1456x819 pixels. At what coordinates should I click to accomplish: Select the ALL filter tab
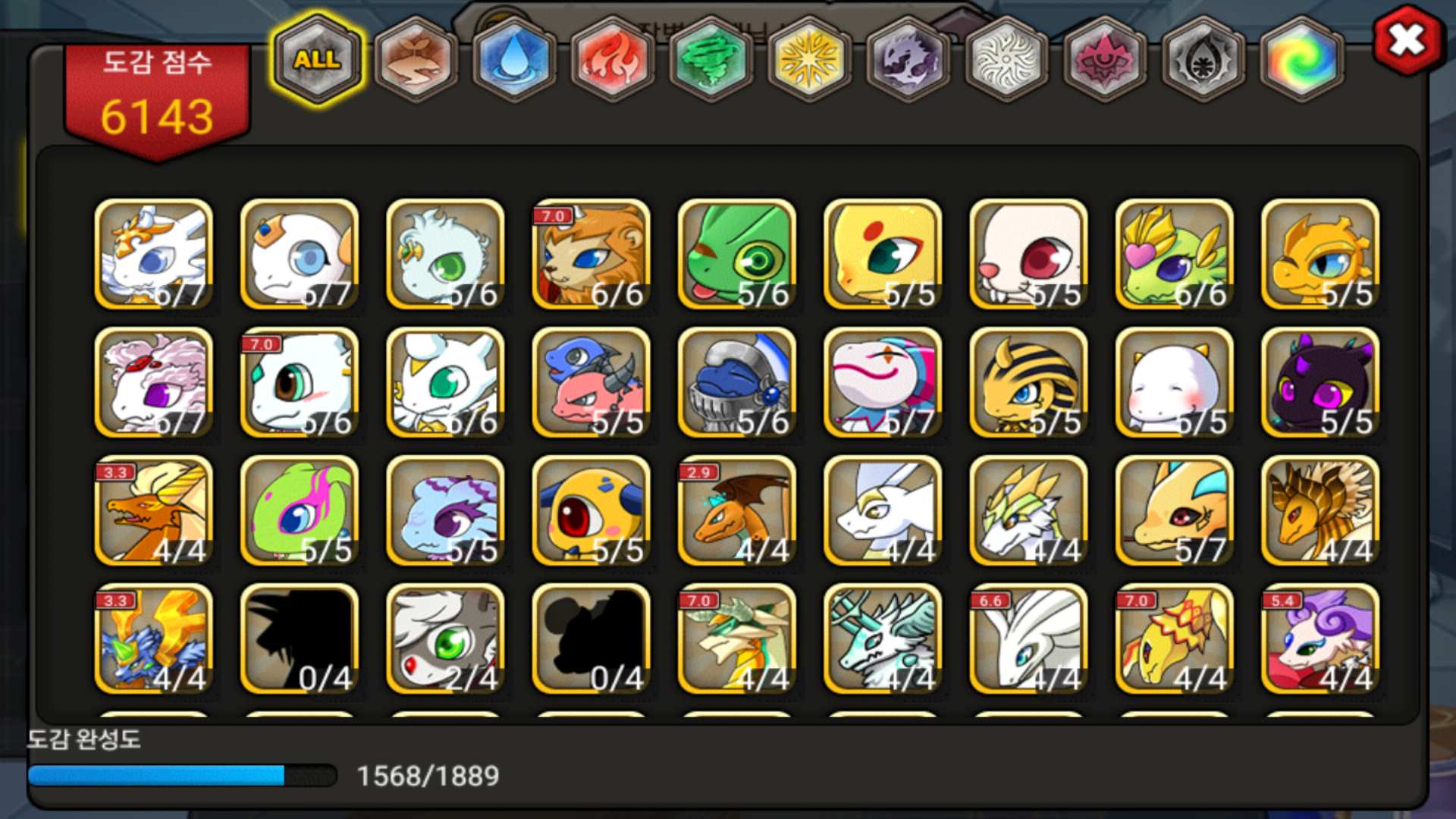[317, 59]
